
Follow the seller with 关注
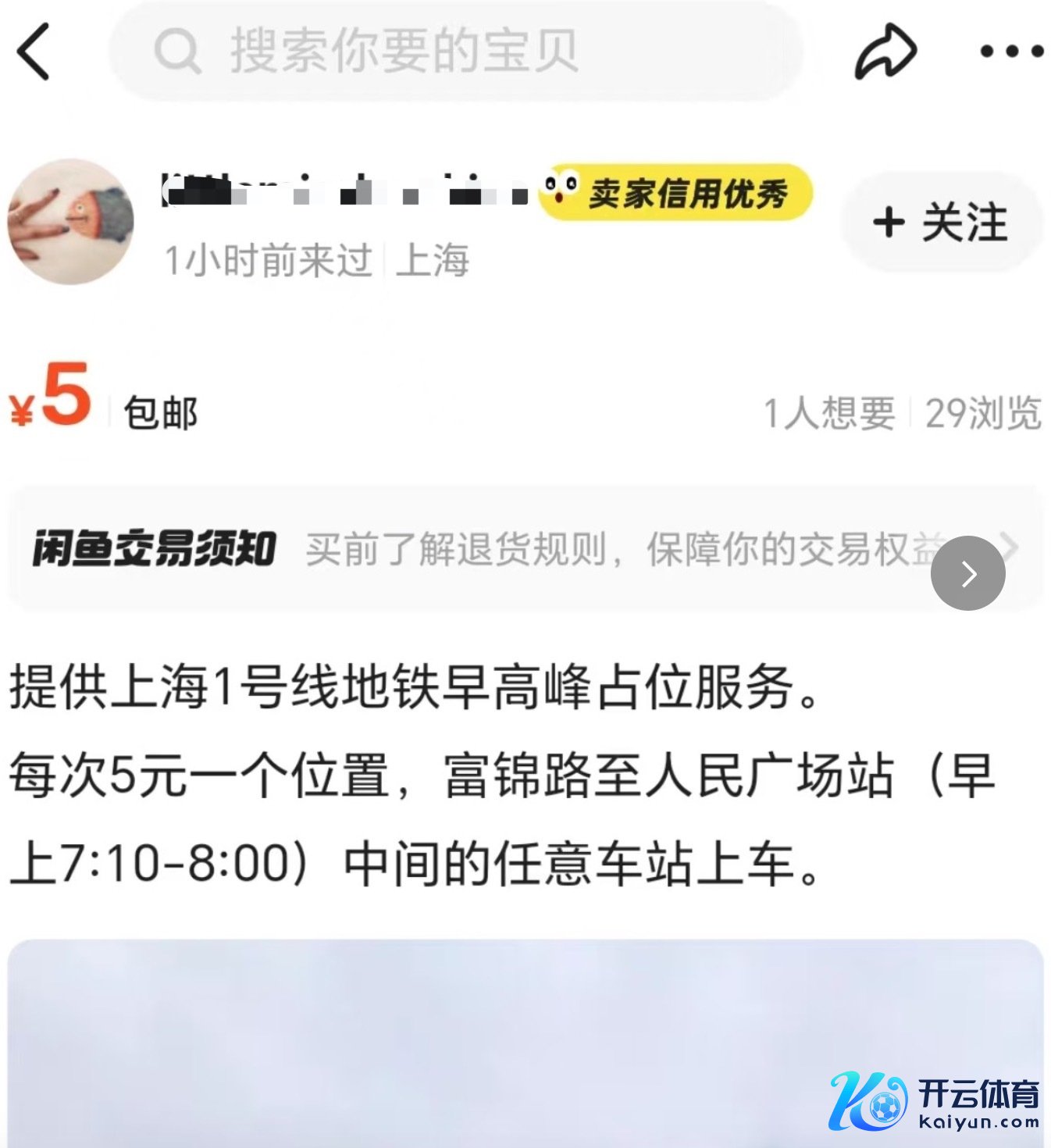click(941, 223)
